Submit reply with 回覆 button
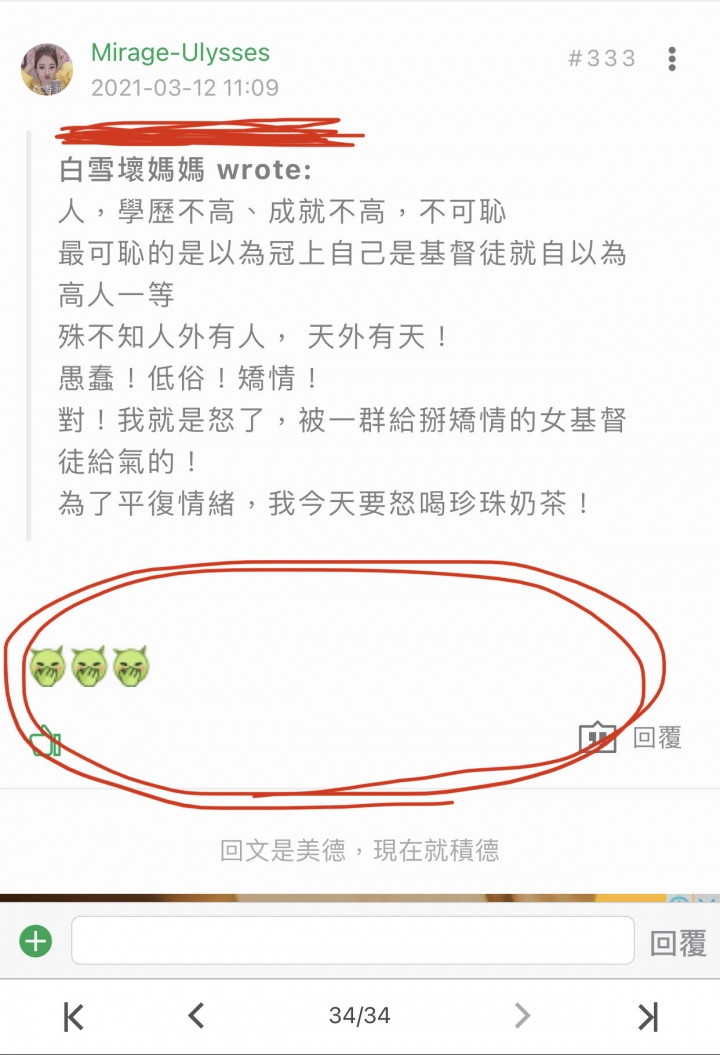The height and width of the screenshot is (1055, 720). (678, 942)
